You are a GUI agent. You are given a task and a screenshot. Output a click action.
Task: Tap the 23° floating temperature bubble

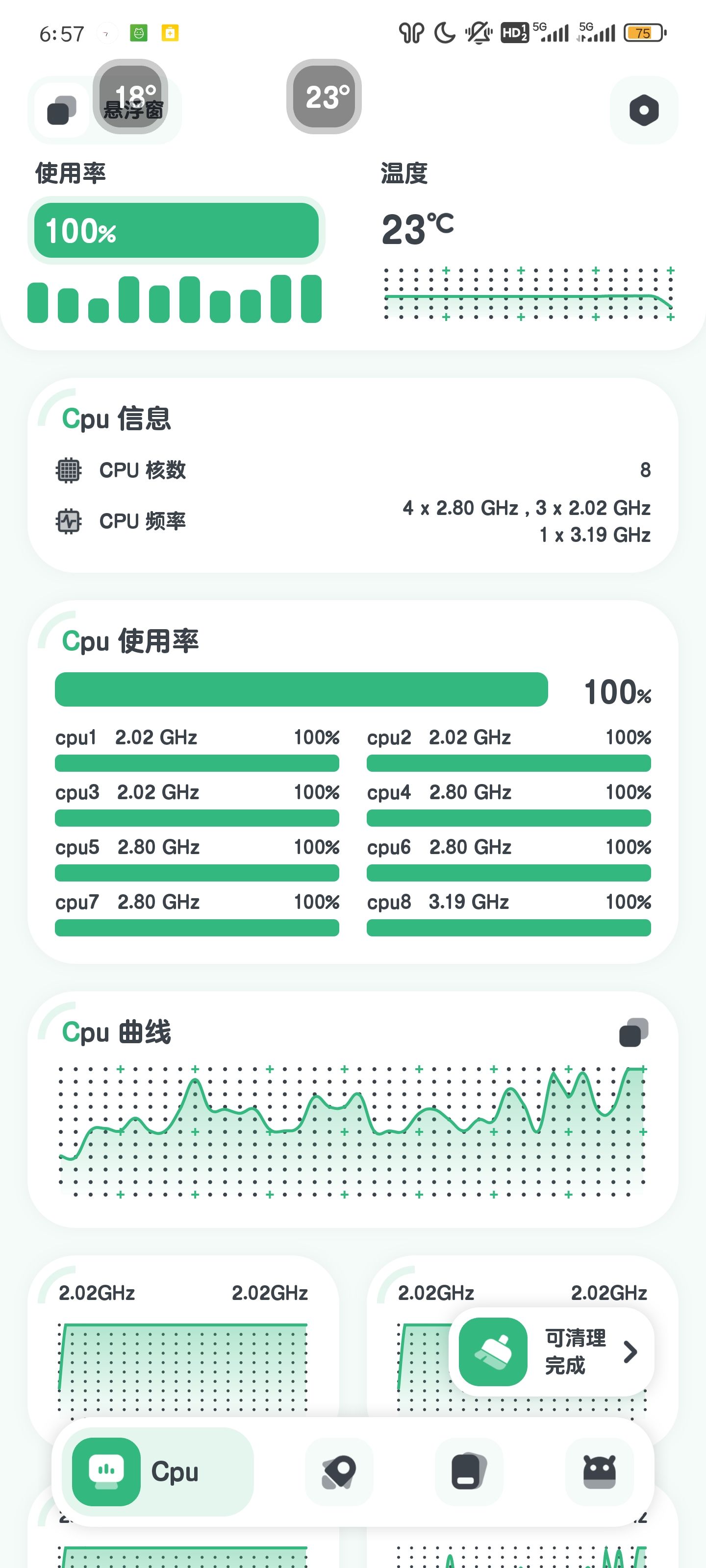coord(324,96)
